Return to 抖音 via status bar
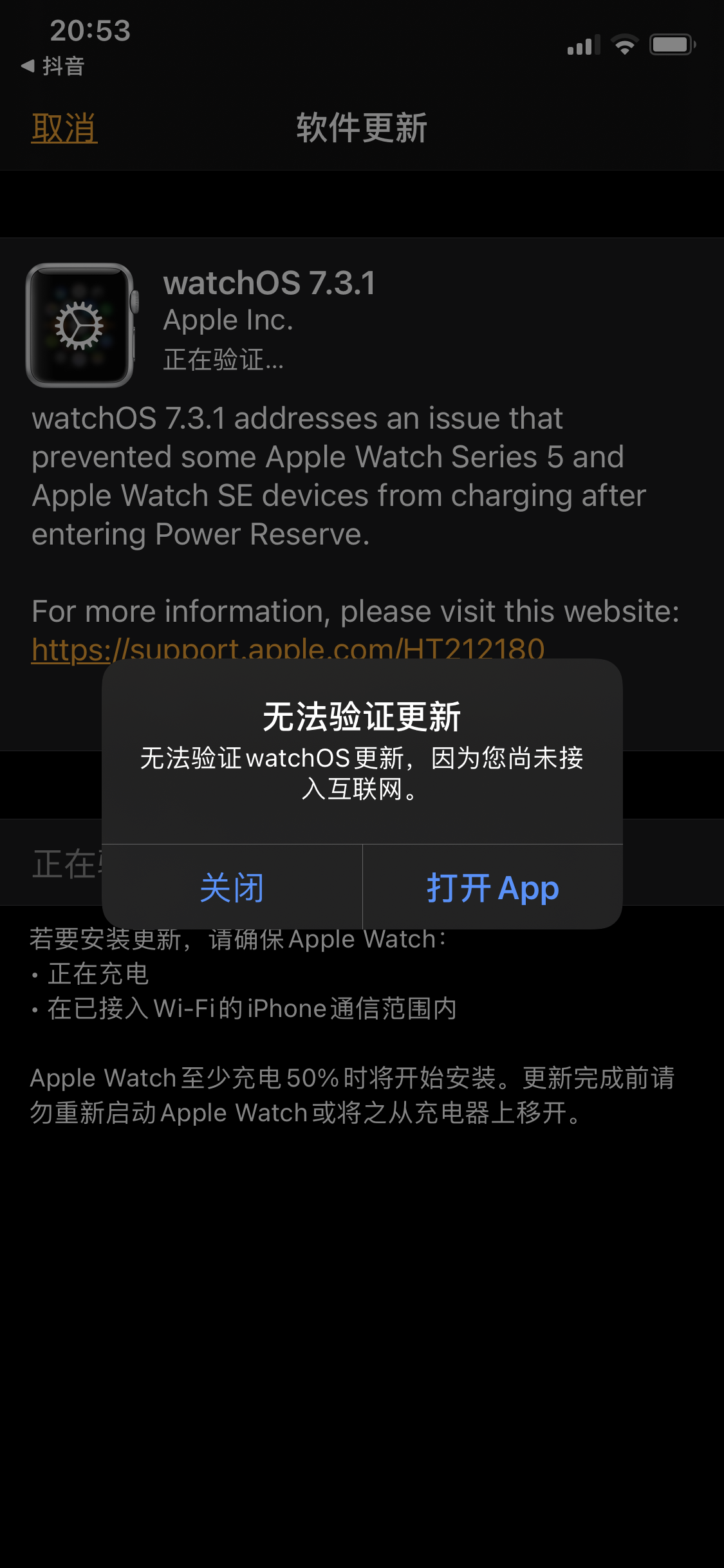Image resolution: width=724 pixels, height=1568 pixels. [x=53, y=66]
